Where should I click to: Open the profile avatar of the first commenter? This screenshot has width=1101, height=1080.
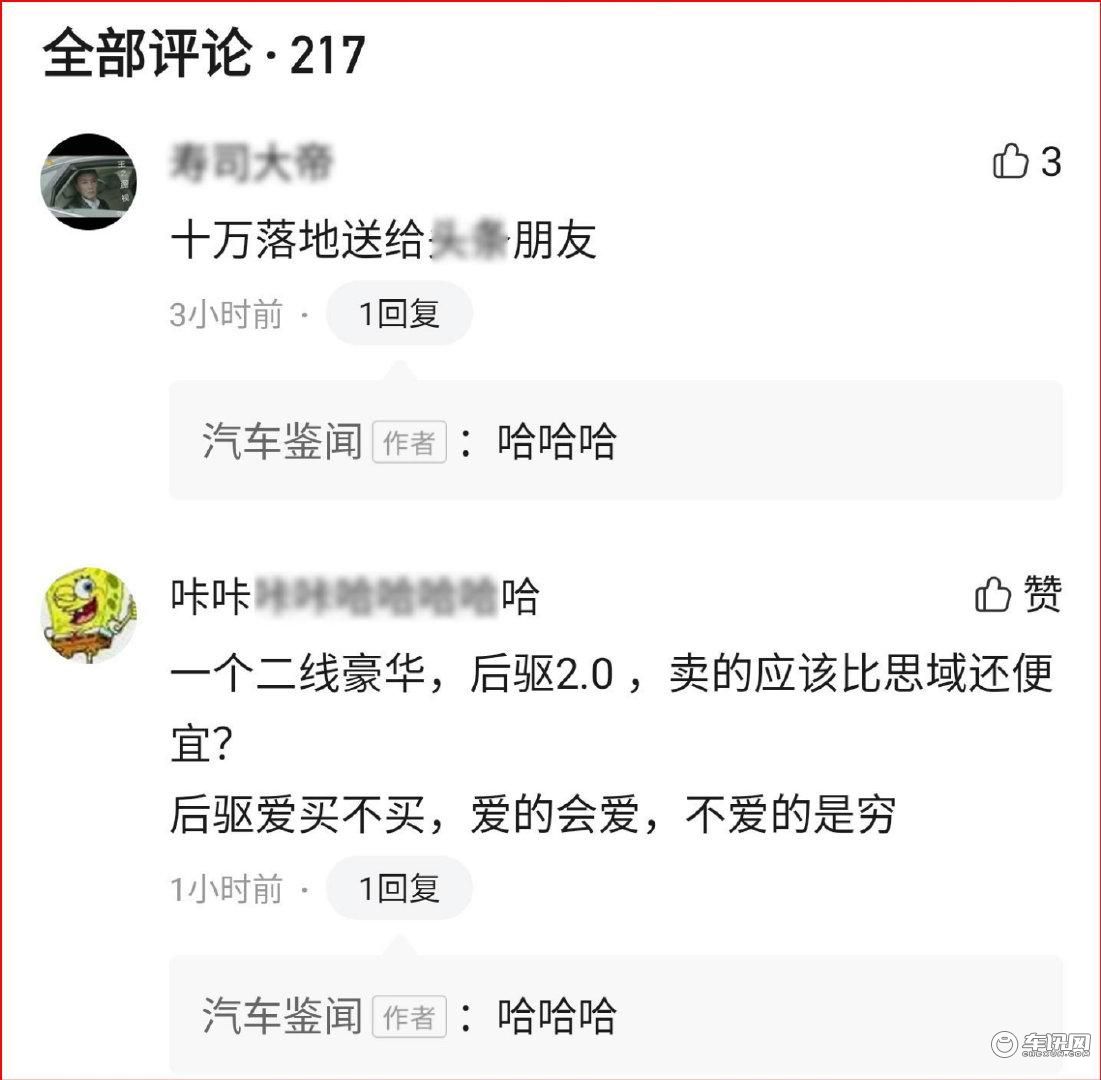(x=89, y=181)
